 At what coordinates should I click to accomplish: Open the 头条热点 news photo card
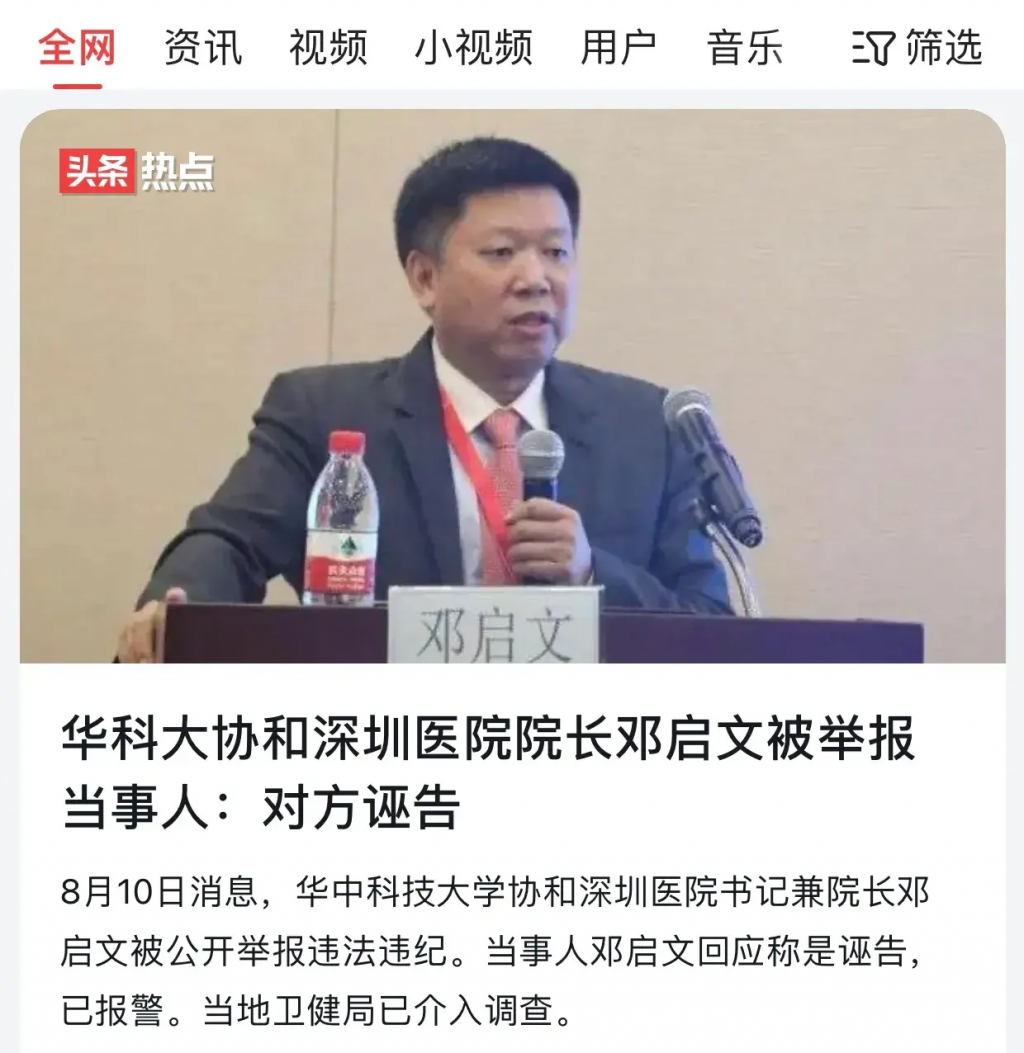coord(512,386)
